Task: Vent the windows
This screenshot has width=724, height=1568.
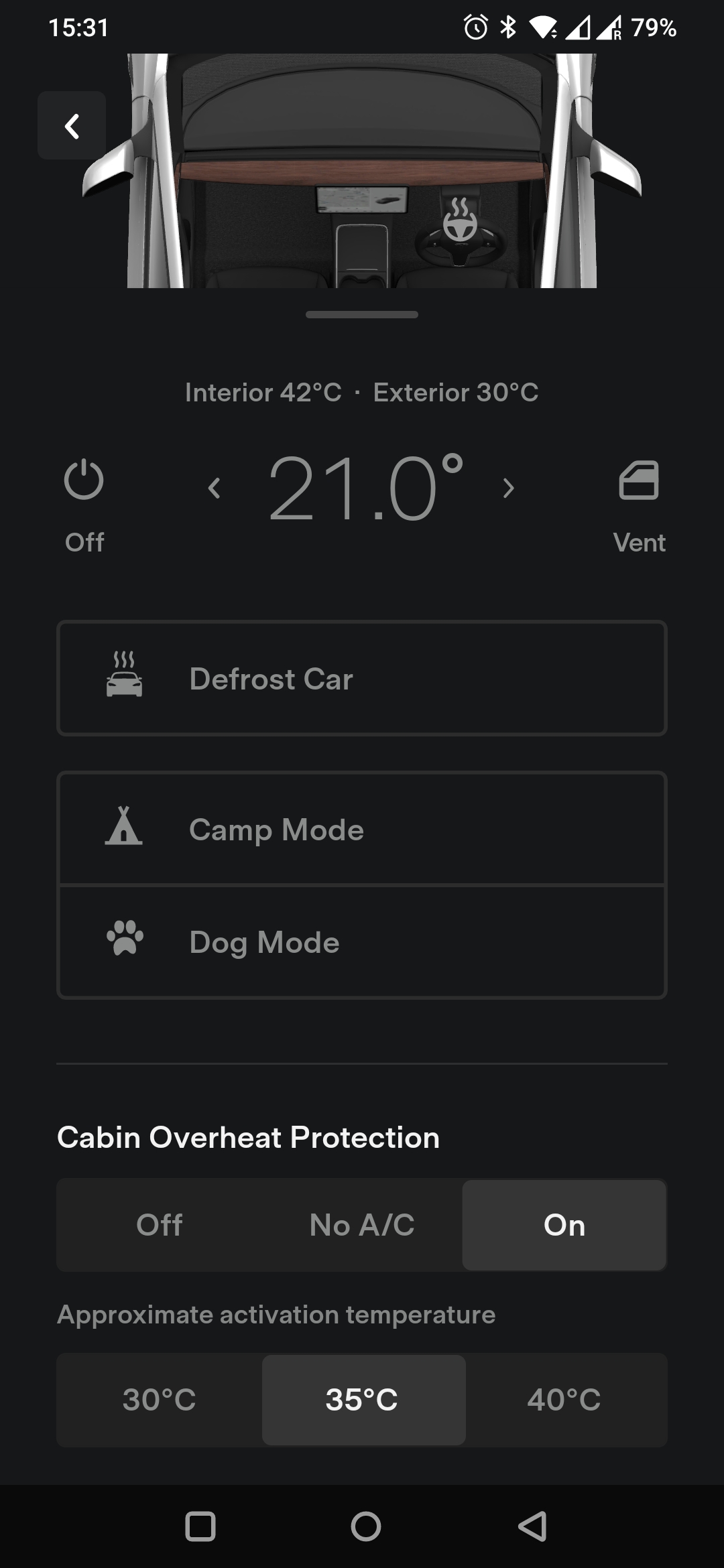Action: (639, 506)
